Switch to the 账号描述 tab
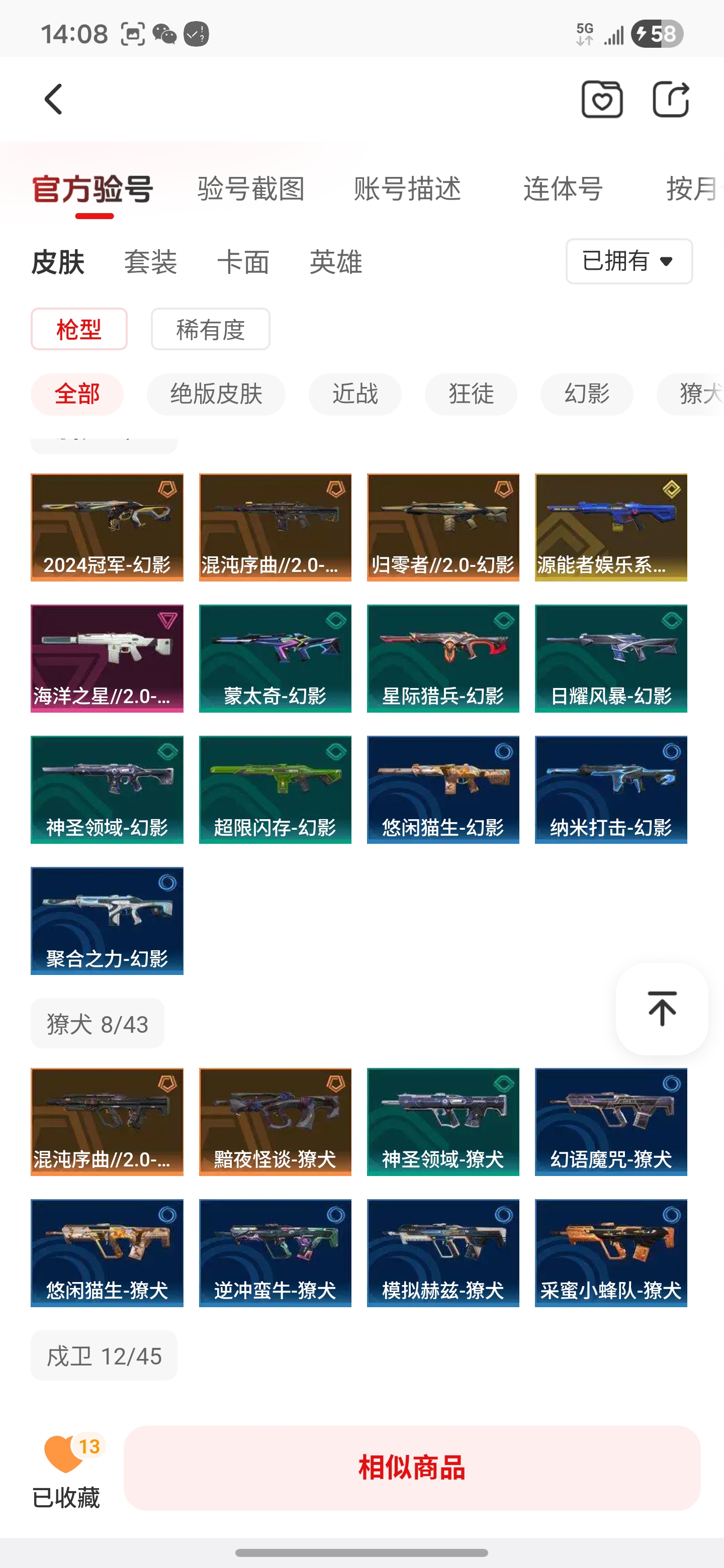Screen dimensions: 724x1568 [407, 188]
